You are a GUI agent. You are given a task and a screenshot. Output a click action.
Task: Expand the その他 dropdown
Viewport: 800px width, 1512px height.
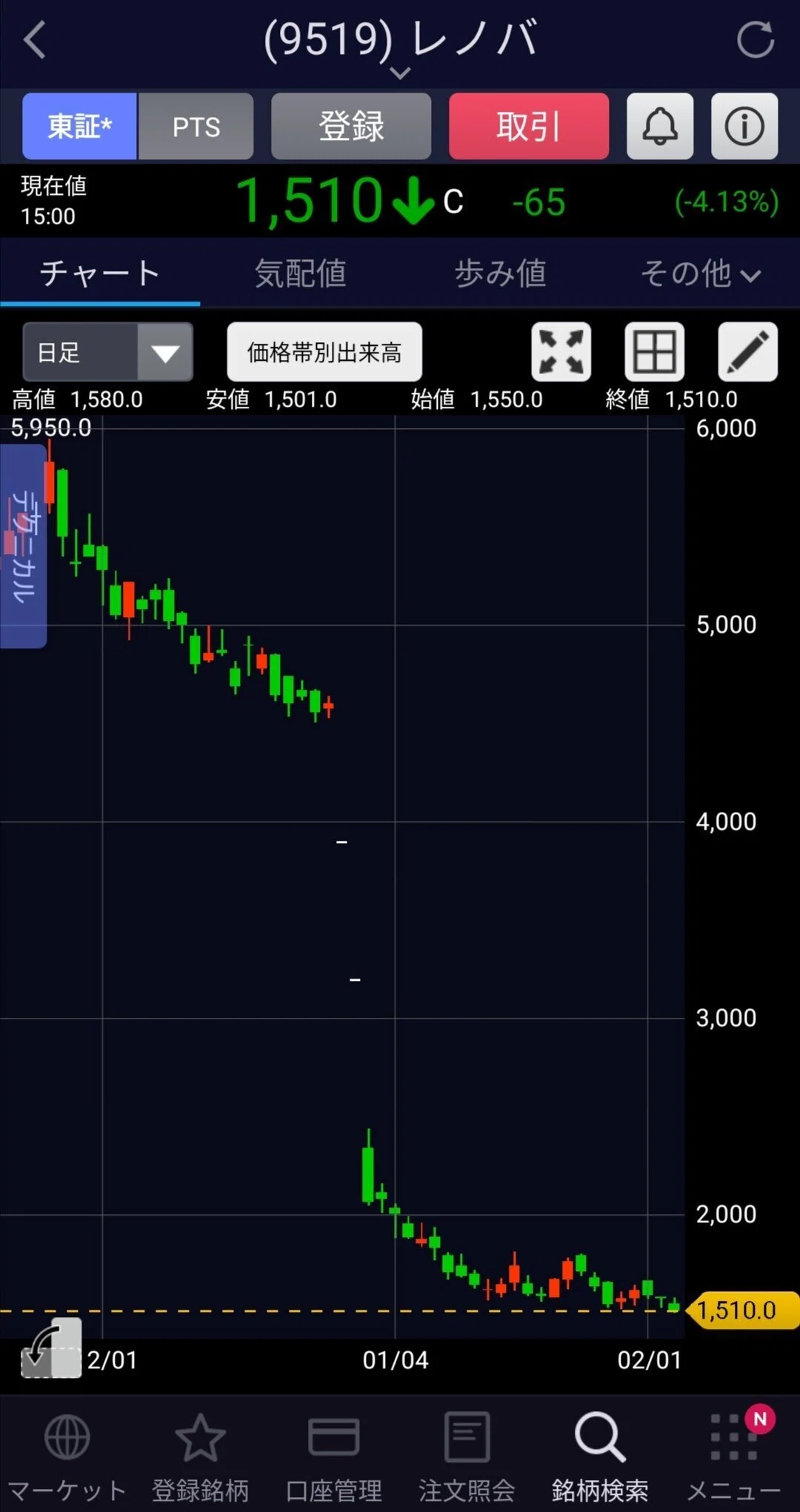click(700, 273)
